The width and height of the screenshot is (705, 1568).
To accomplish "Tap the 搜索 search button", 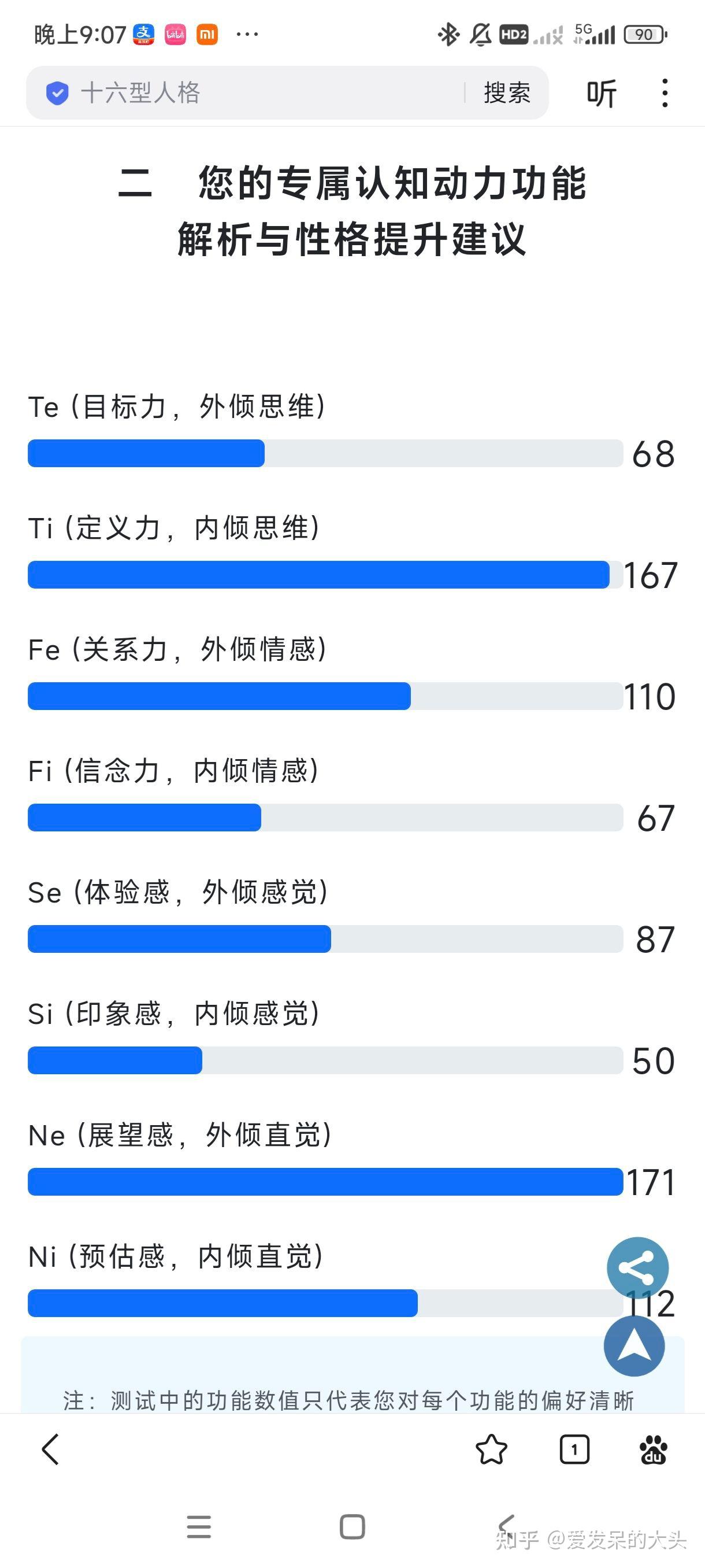I will (507, 93).
